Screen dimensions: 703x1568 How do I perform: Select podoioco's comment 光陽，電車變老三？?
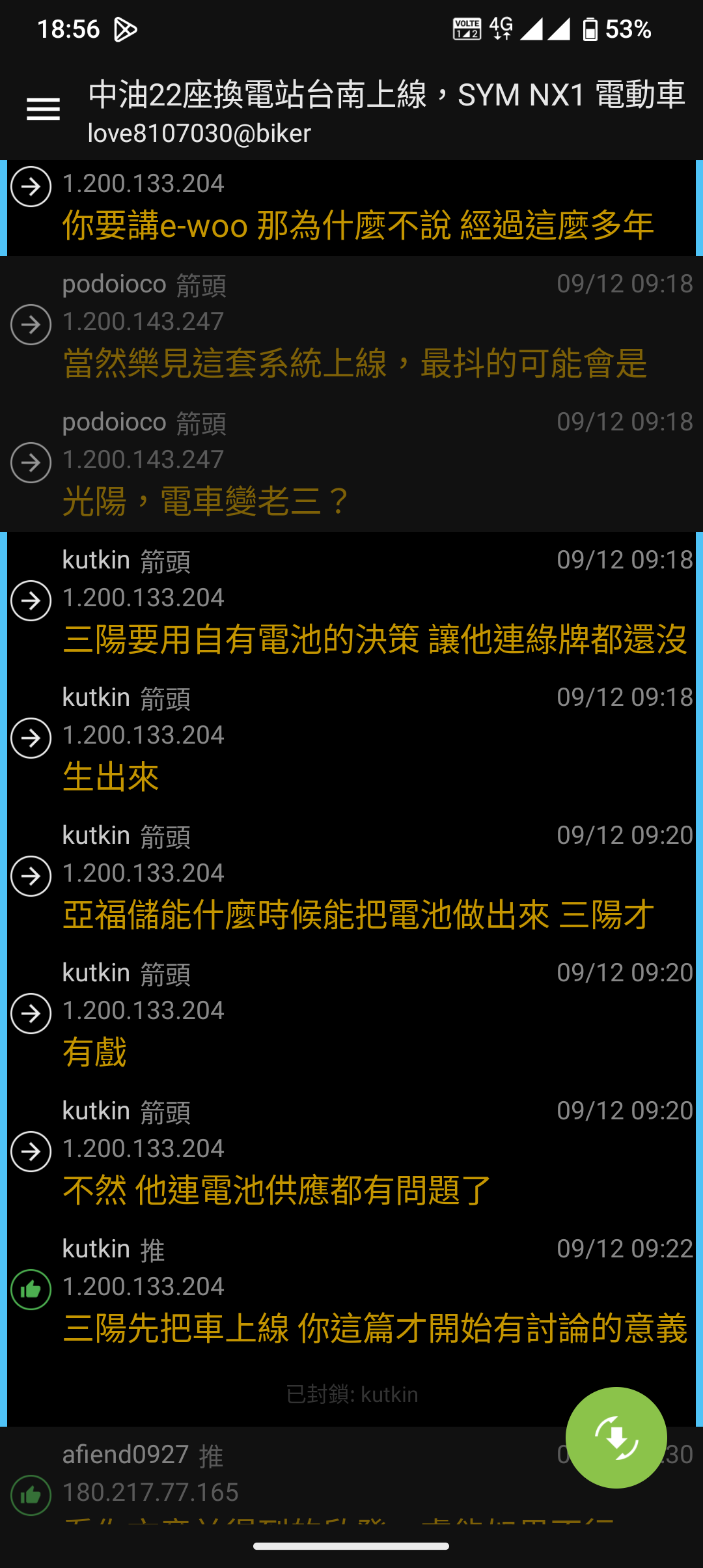pos(351,463)
